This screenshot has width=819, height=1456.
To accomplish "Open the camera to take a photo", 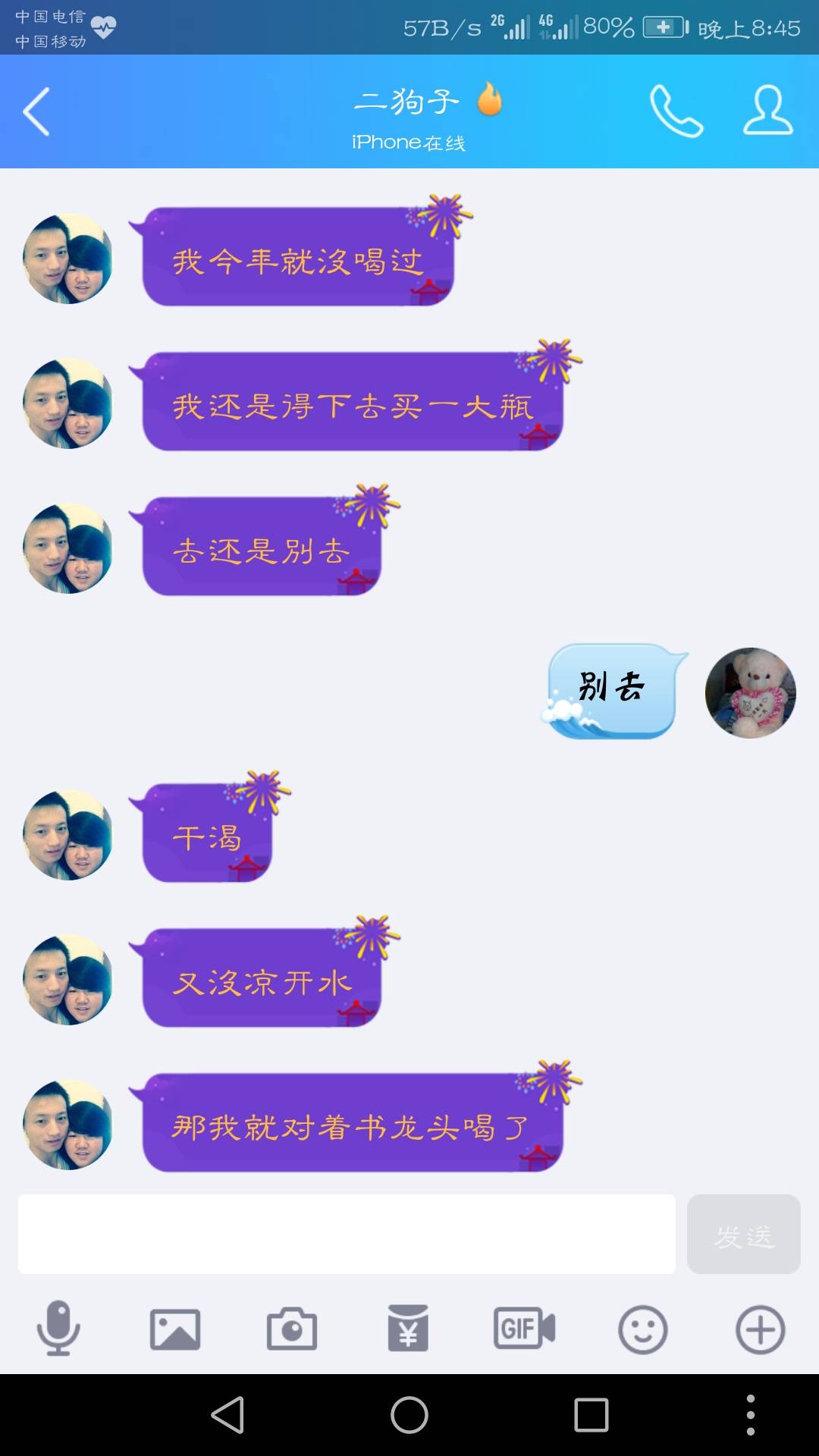I will (x=292, y=1329).
